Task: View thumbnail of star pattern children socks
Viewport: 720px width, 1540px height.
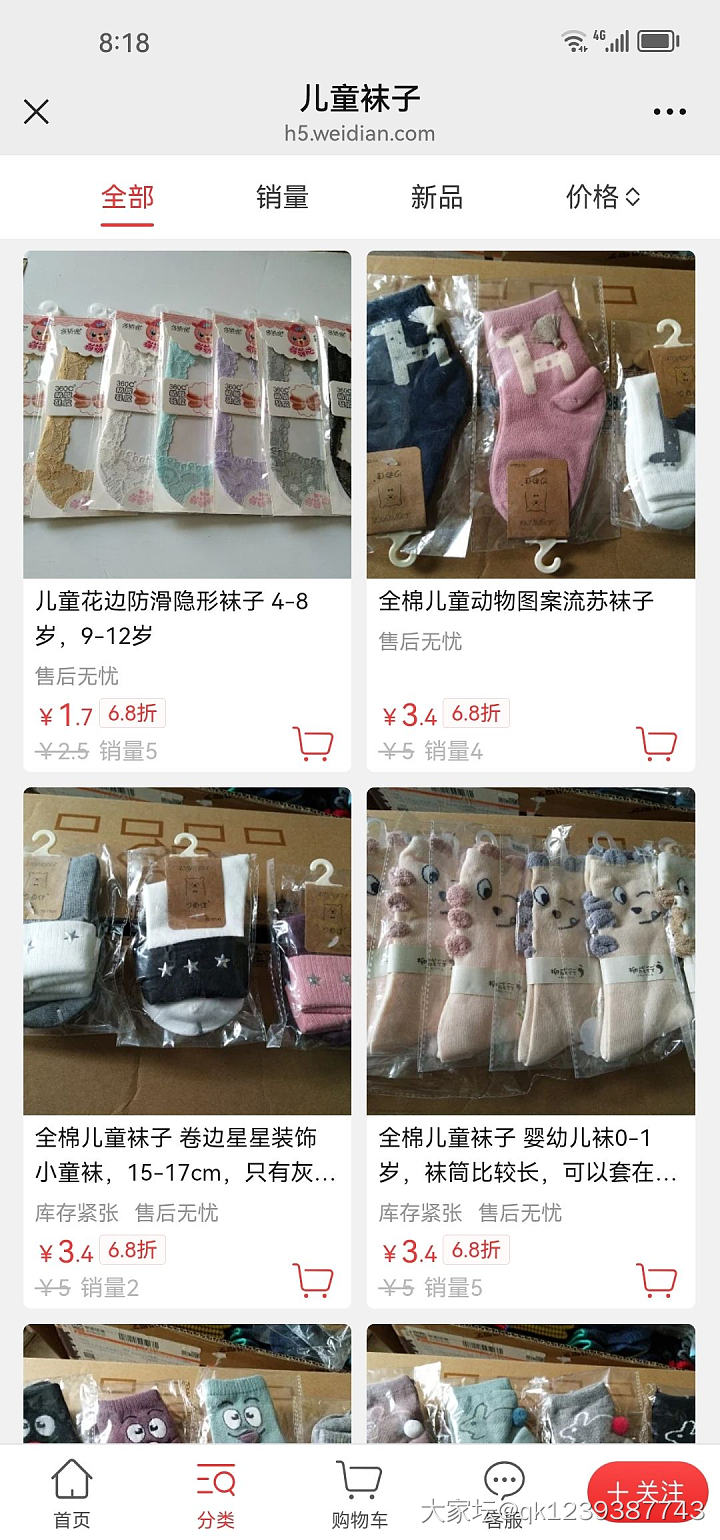Action: (x=186, y=948)
